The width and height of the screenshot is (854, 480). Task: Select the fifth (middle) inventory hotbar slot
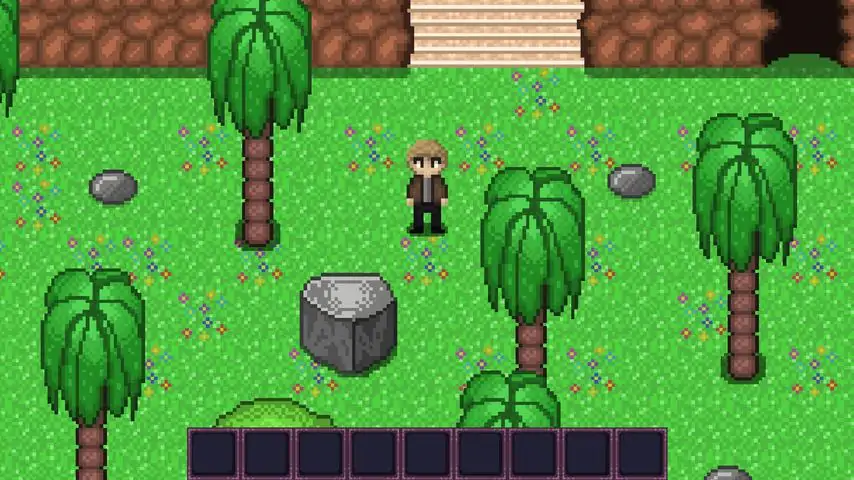pos(427,453)
